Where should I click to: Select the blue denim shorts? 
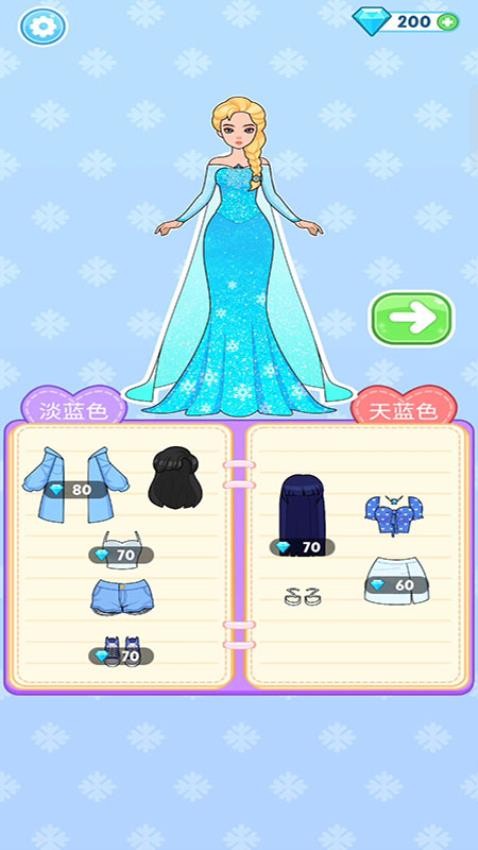122,597
